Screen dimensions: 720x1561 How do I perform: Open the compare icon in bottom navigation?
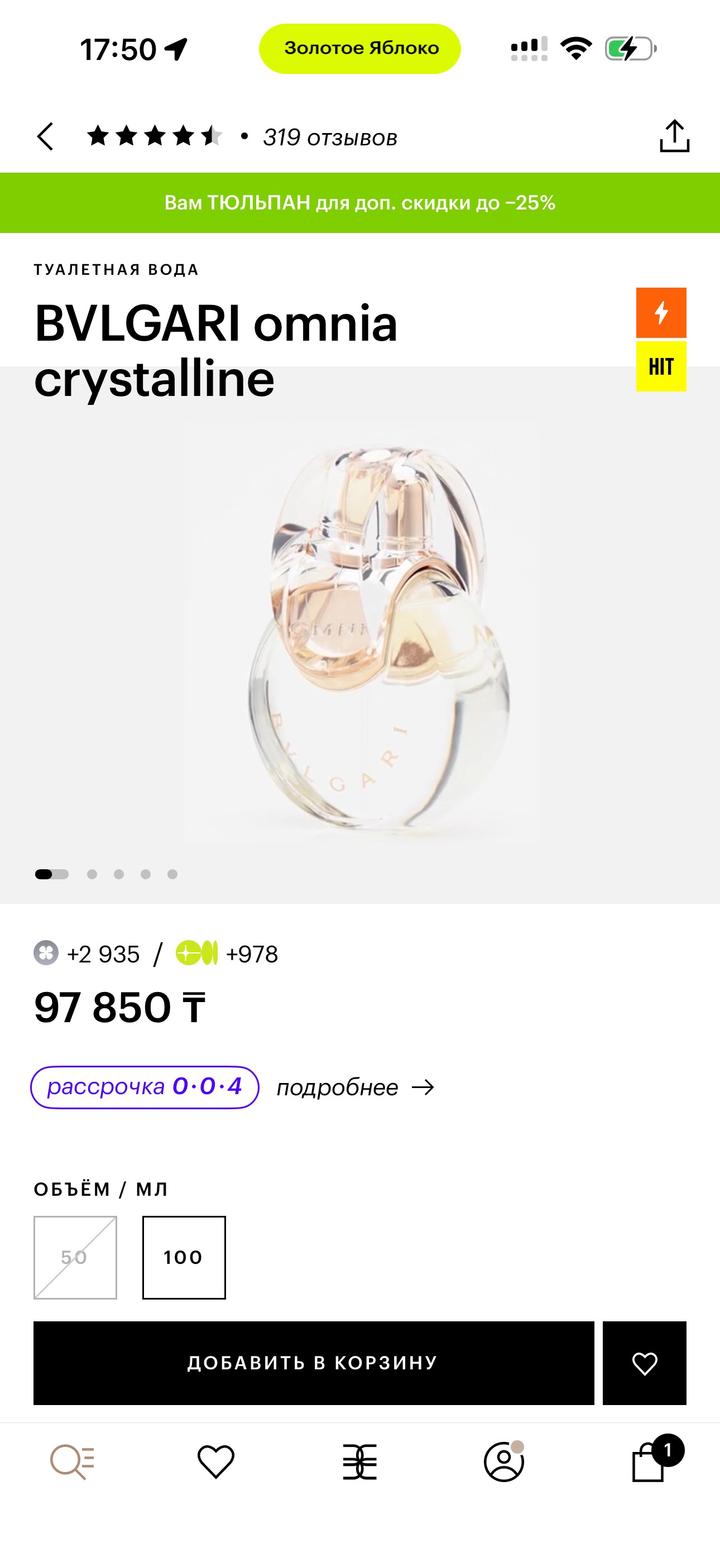359,1462
